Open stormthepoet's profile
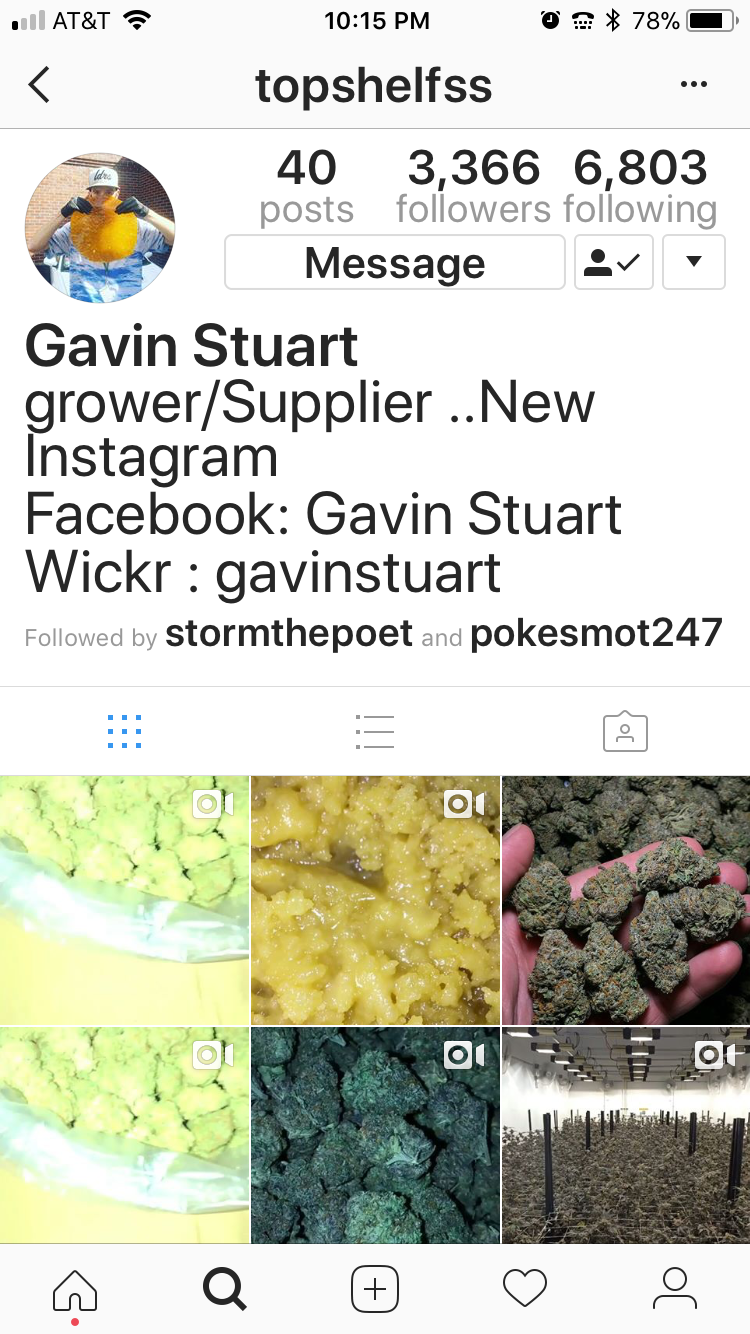This screenshot has width=750, height=1334. pos(289,633)
